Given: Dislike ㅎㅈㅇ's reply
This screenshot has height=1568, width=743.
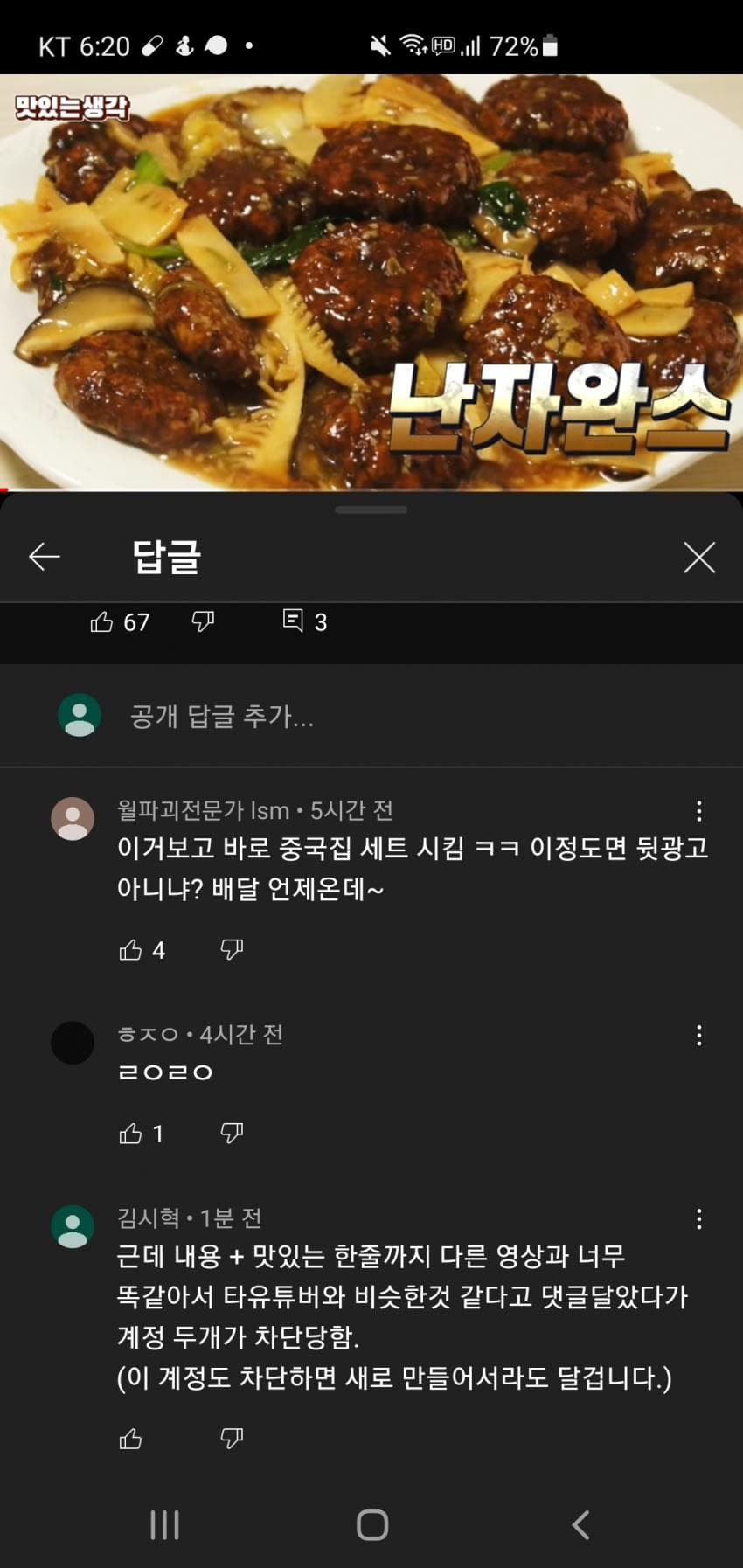Looking at the screenshot, I should [x=232, y=1134].
